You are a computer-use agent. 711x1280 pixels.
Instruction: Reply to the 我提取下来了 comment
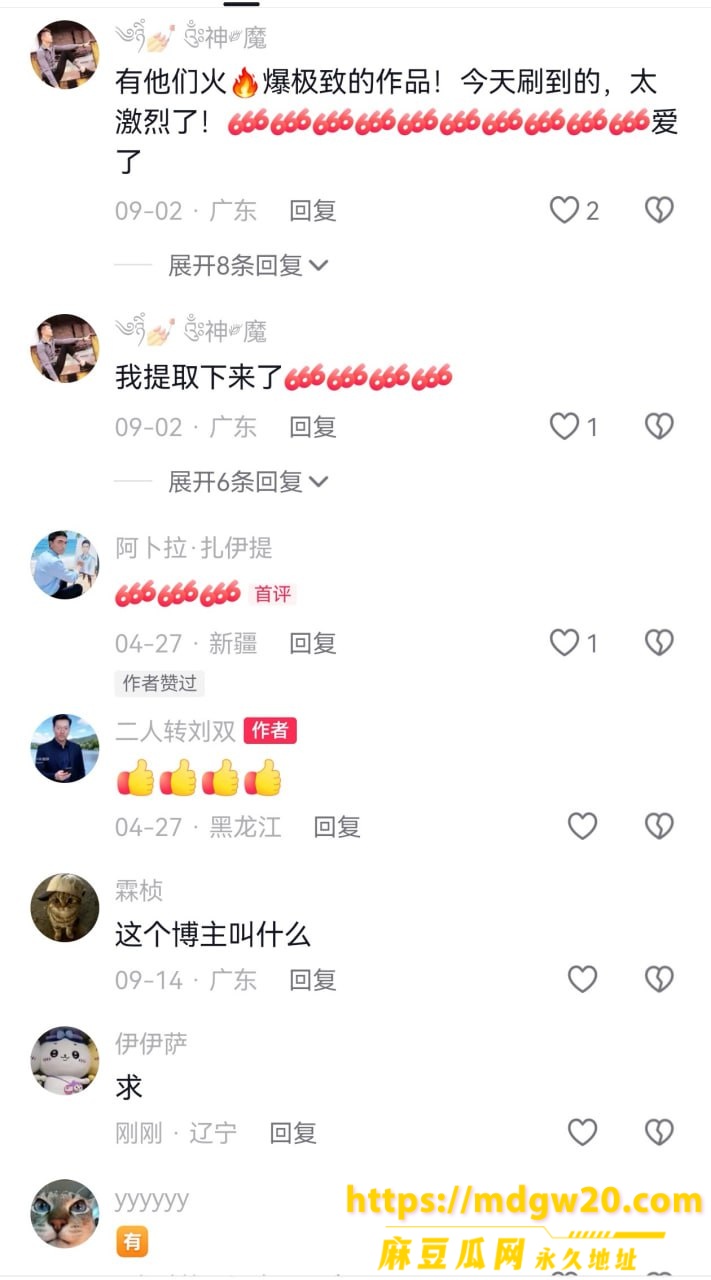[x=312, y=427]
